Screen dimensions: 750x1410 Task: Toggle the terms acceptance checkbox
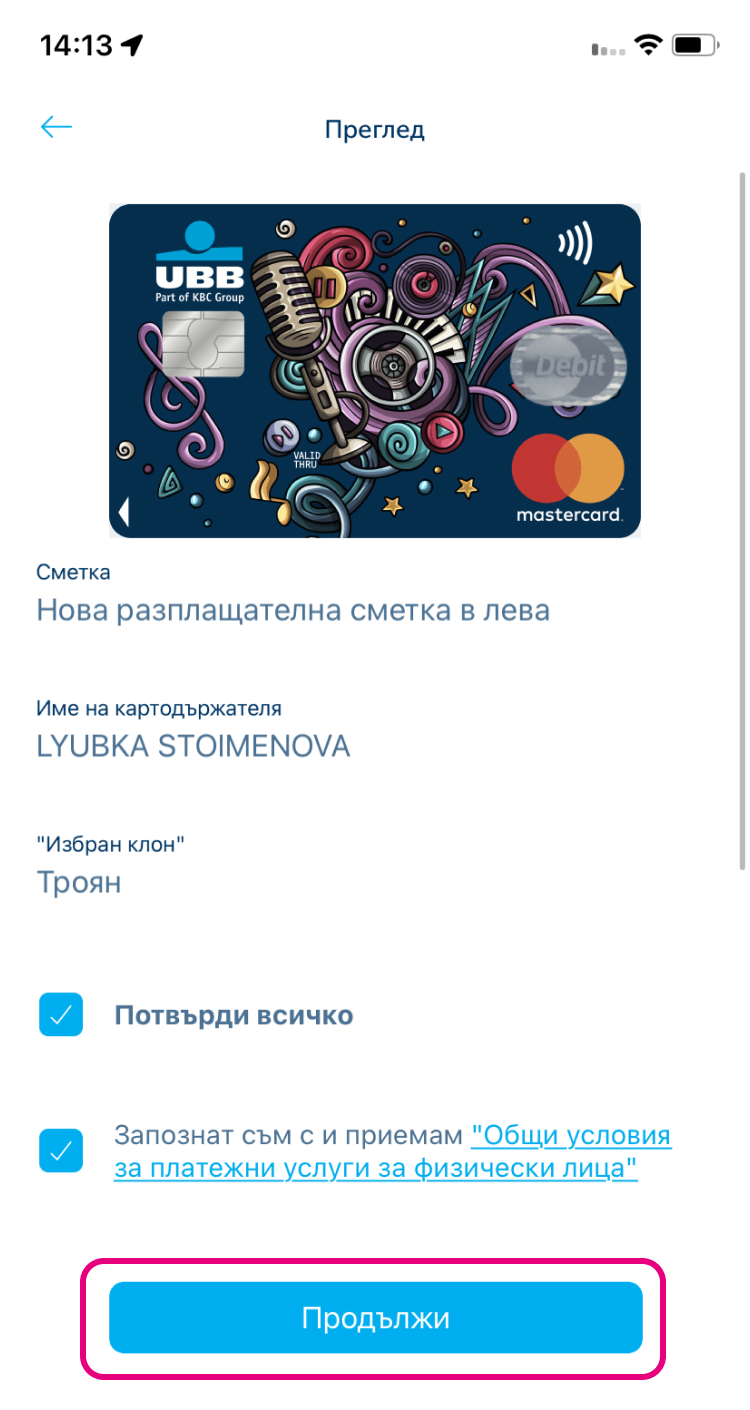click(61, 1150)
